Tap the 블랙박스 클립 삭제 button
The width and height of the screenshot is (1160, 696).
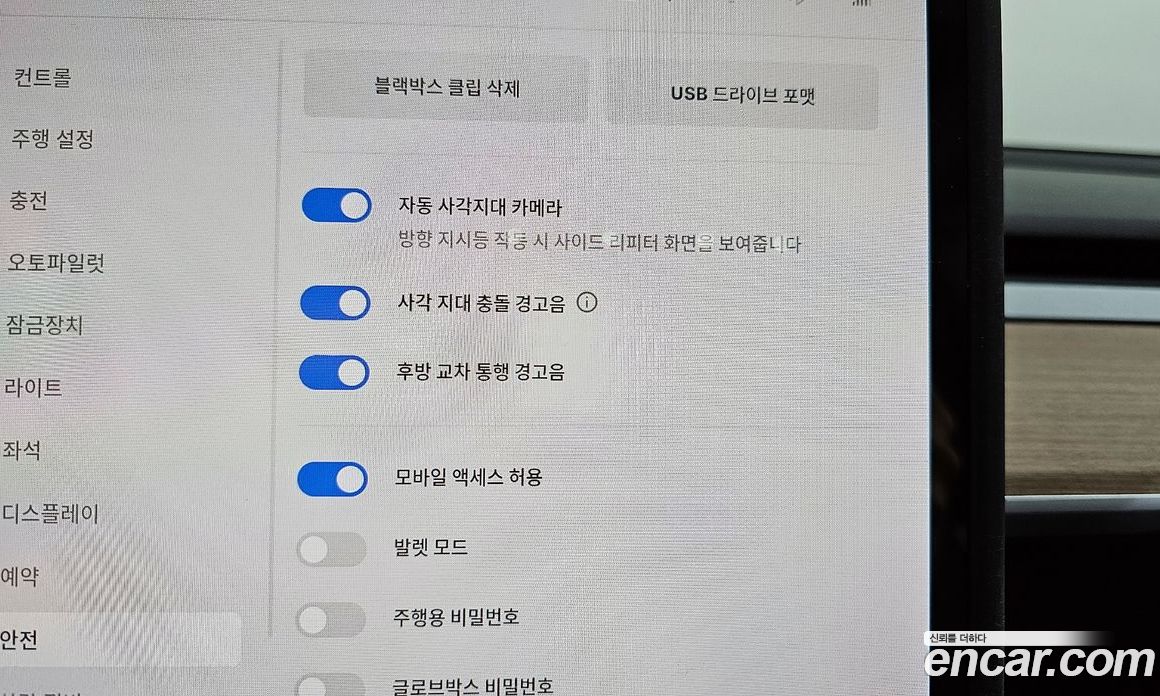click(x=446, y=88)
